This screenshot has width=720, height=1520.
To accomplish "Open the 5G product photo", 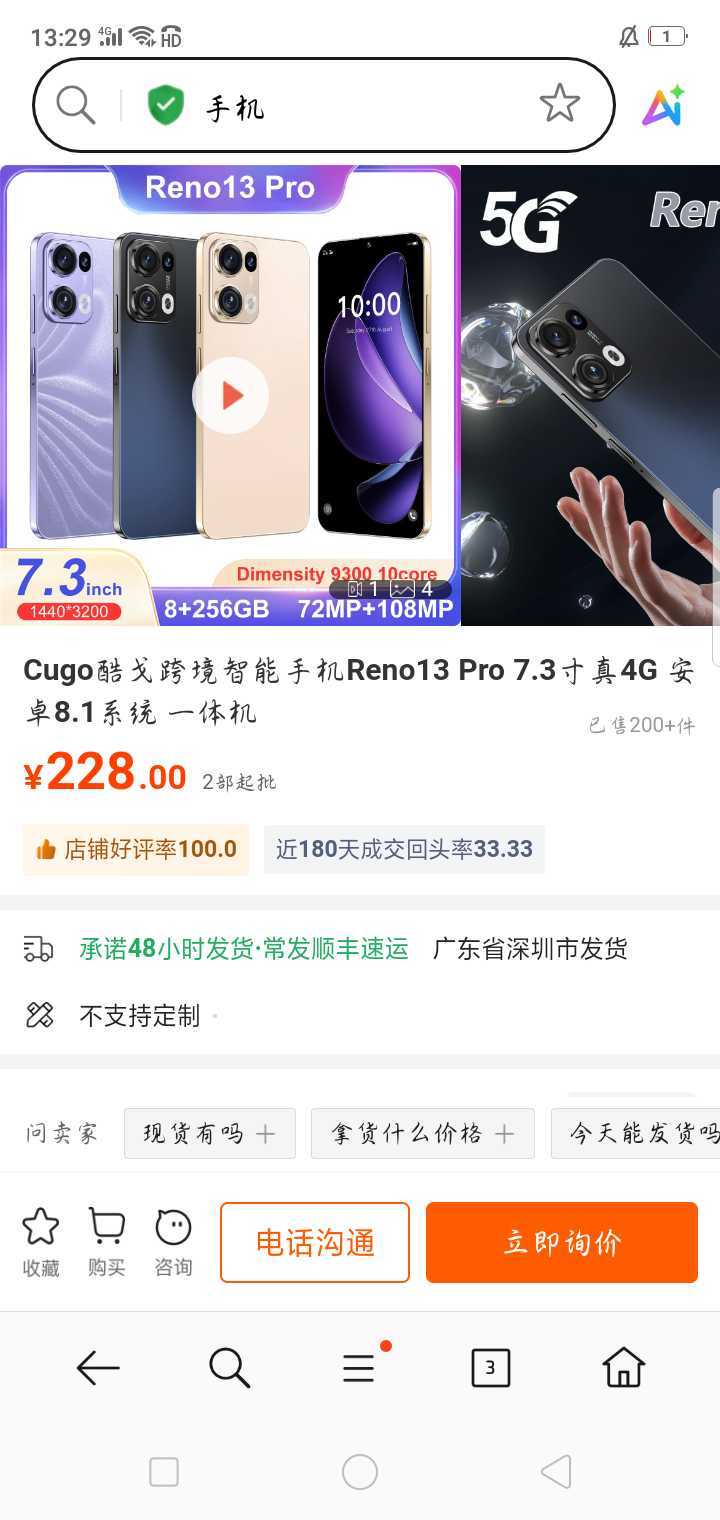I will click(x=590, y=395).
